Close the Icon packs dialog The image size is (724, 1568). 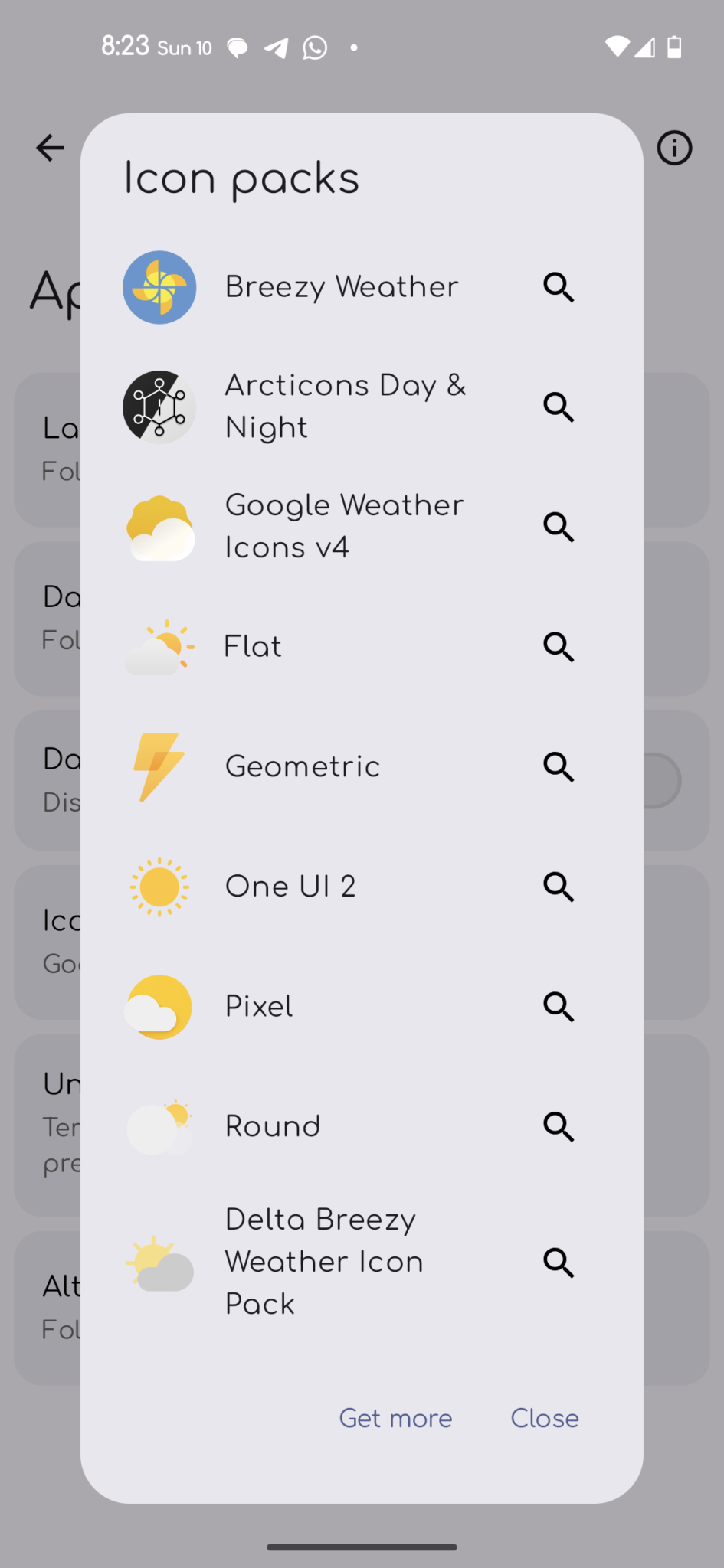545,1418
